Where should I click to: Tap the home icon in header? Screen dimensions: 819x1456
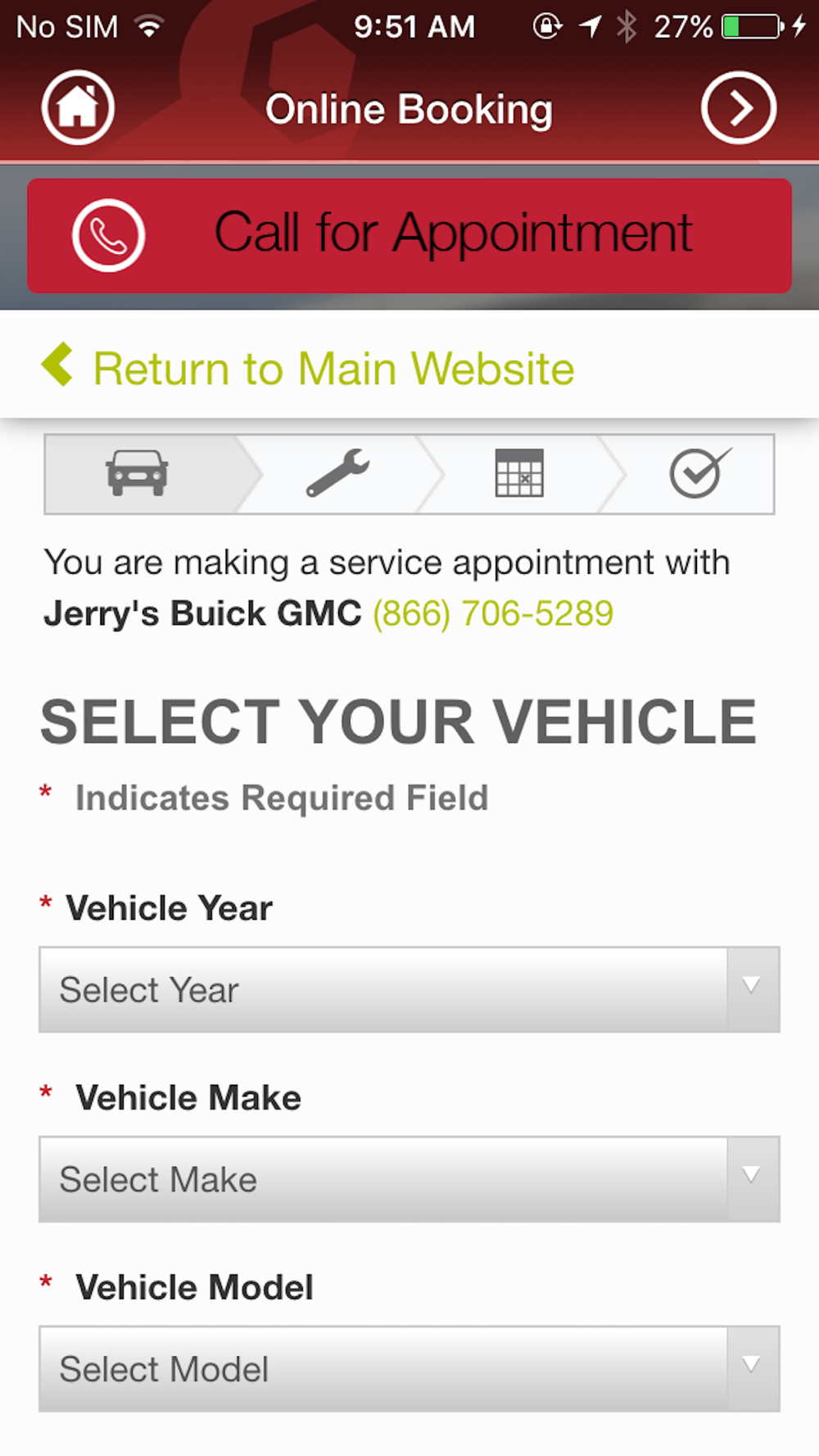[x=78, y=107]
